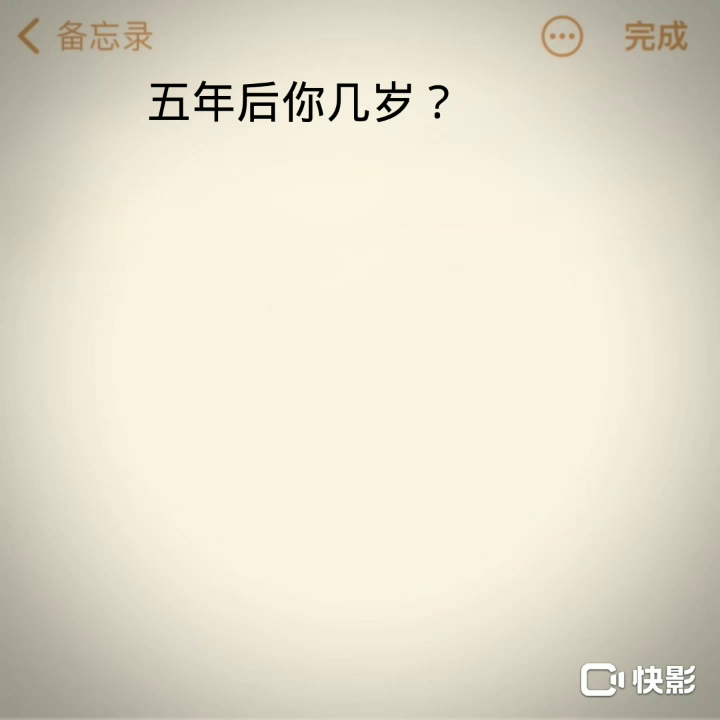Tap 完成 to finish editing
The width and height of the screenshot is (720, 720).
(x=655, y=37)
